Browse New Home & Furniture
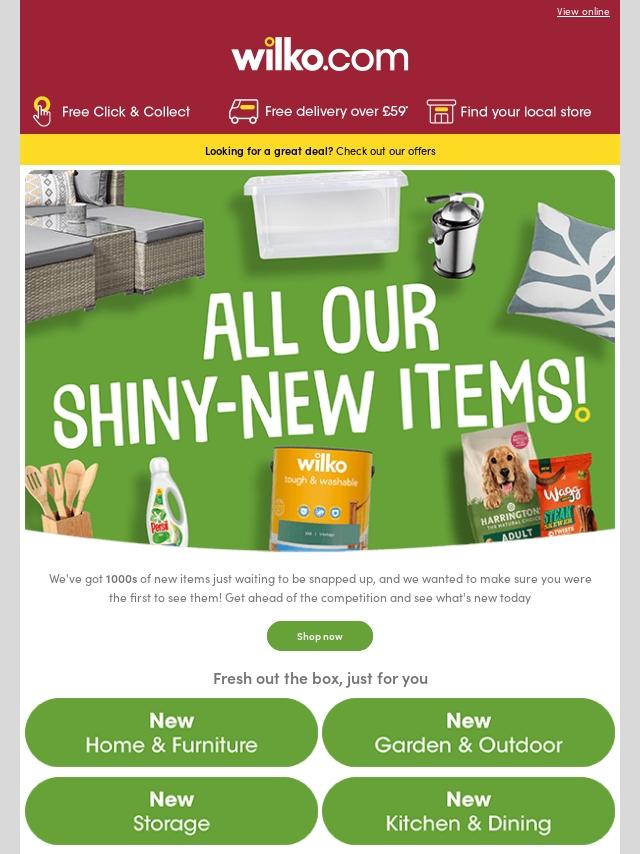 (x=171, y=733)
